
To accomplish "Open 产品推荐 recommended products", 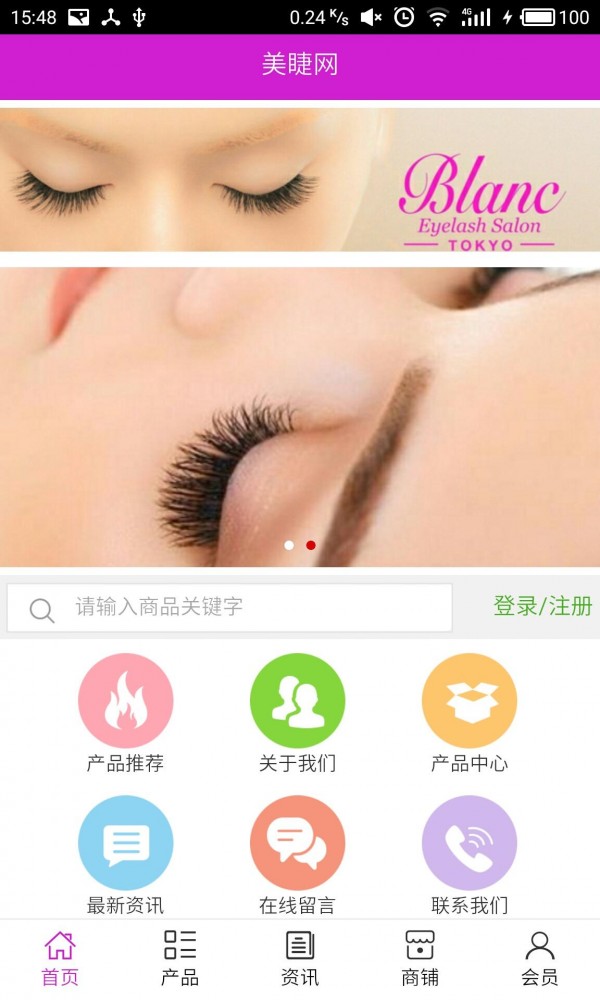I will 125,702.
